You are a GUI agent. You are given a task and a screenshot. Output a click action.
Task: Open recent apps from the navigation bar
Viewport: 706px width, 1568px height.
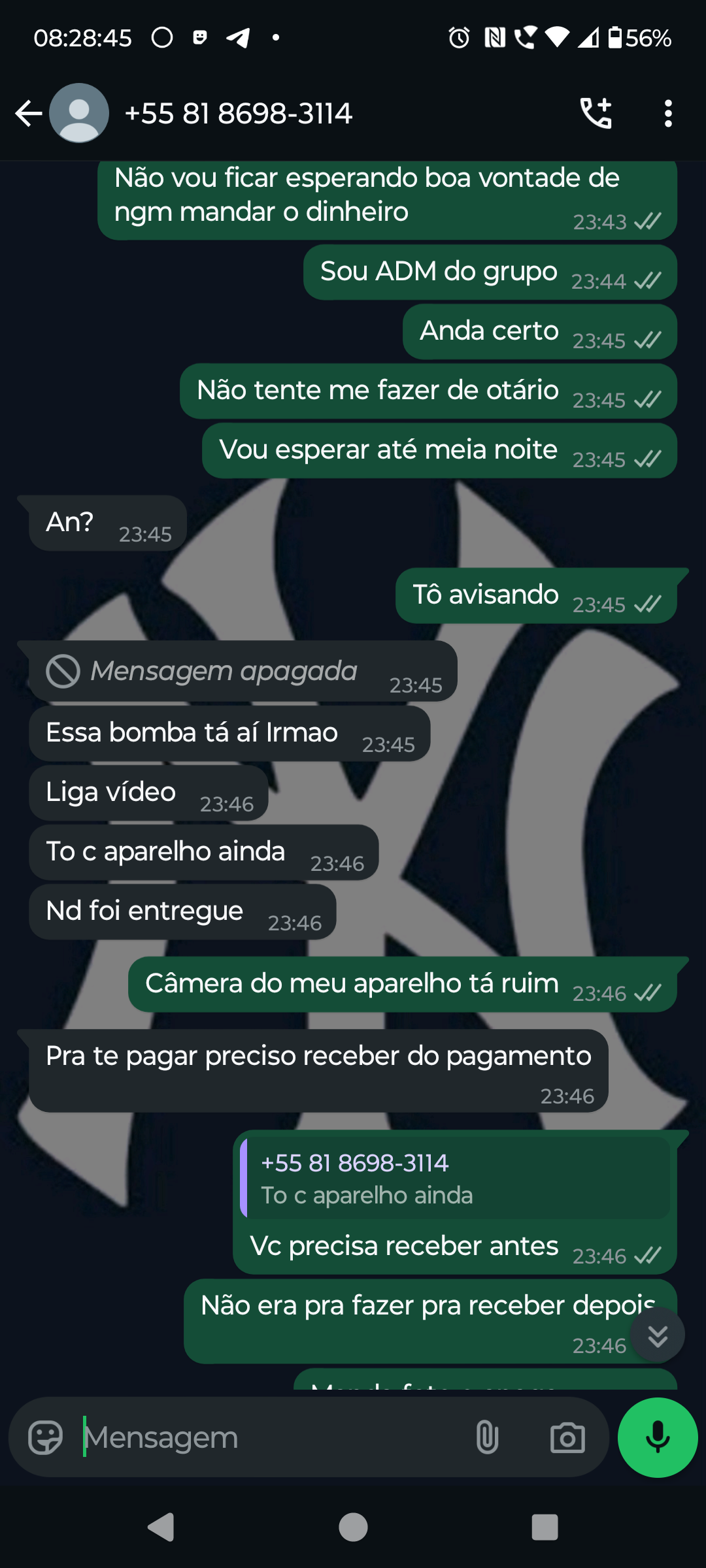click(545, 1527)
